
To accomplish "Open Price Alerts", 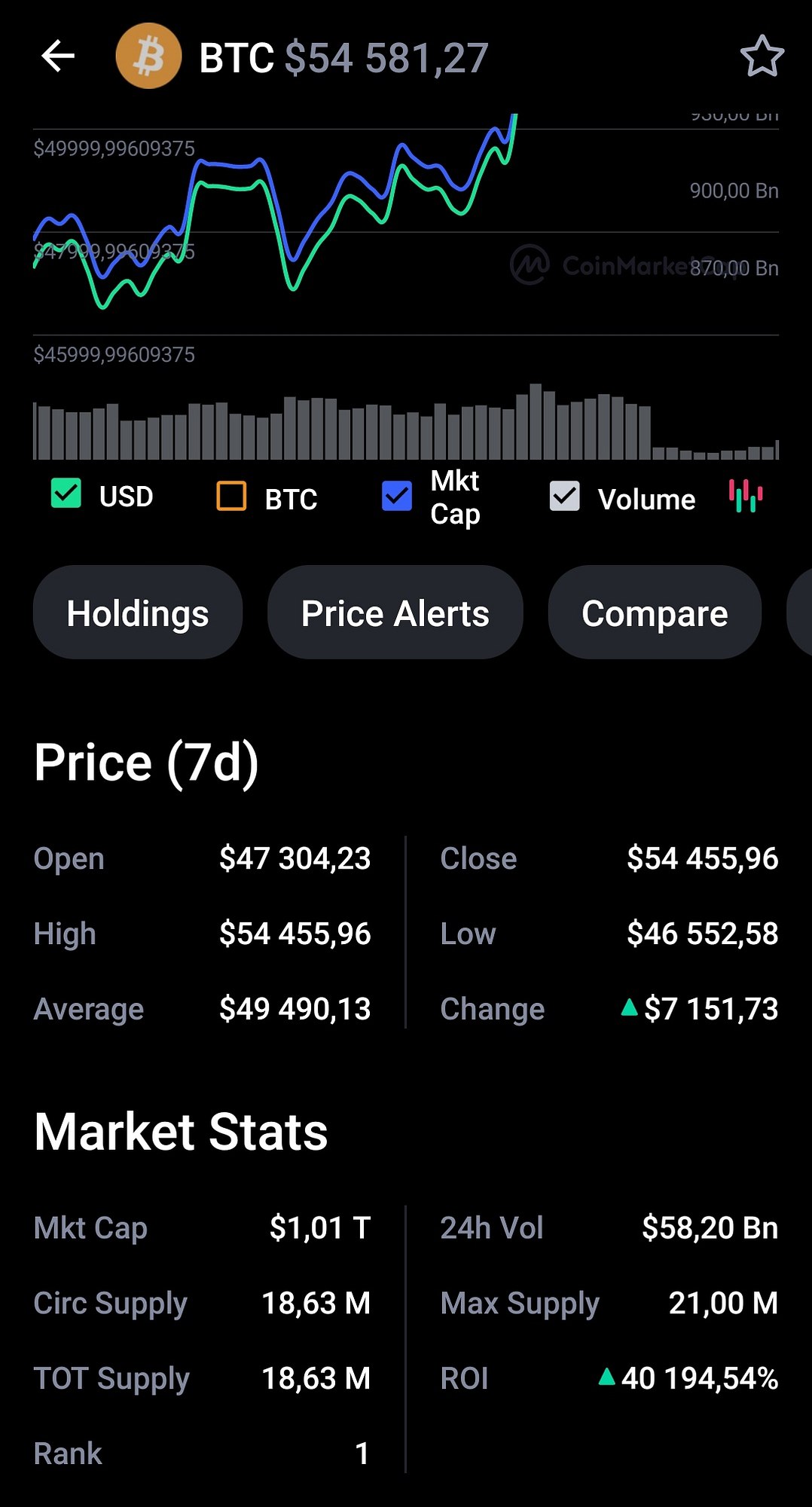I will point(395,613).
